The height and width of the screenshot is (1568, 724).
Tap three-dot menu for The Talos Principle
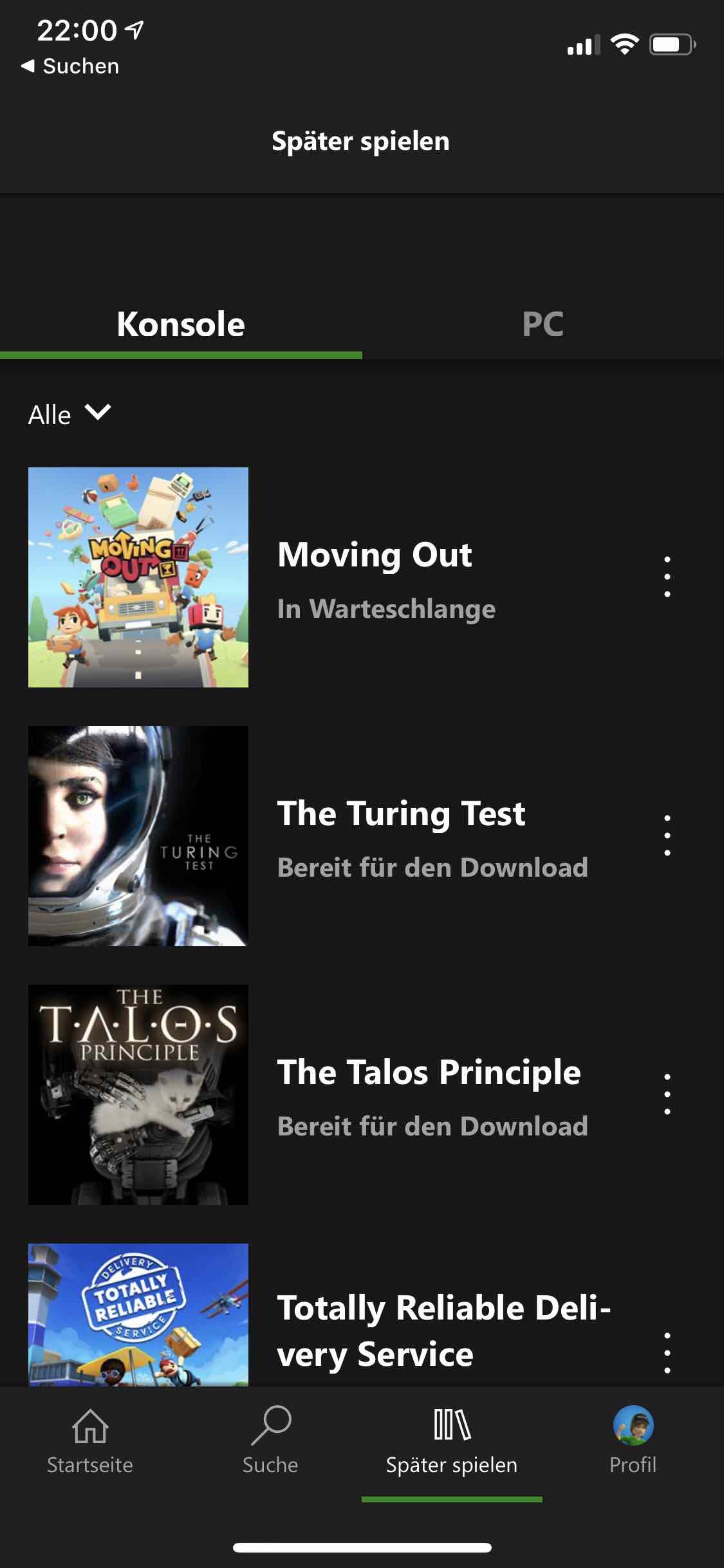667,1094
